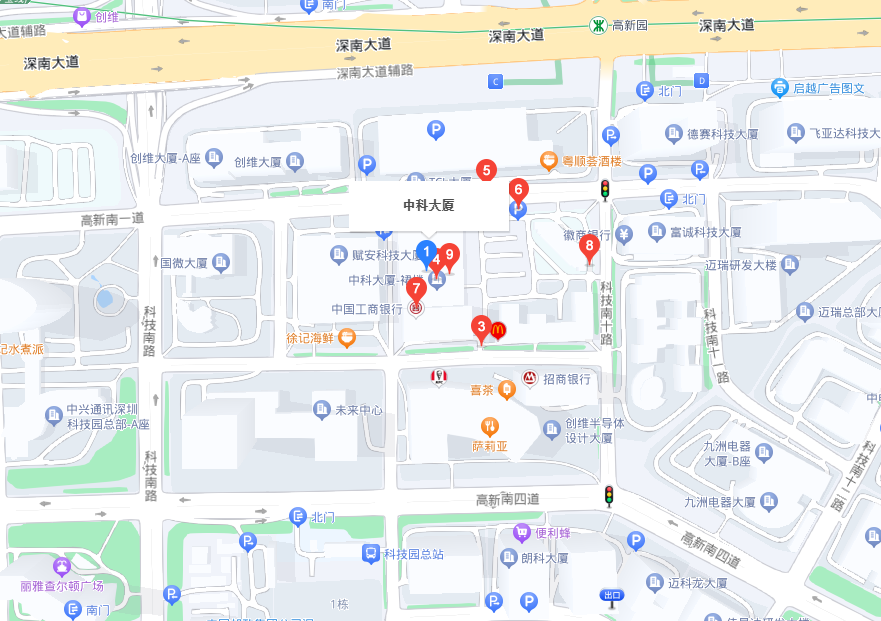
Task: Select red map marker number 9
Action: tap(450, 255)
